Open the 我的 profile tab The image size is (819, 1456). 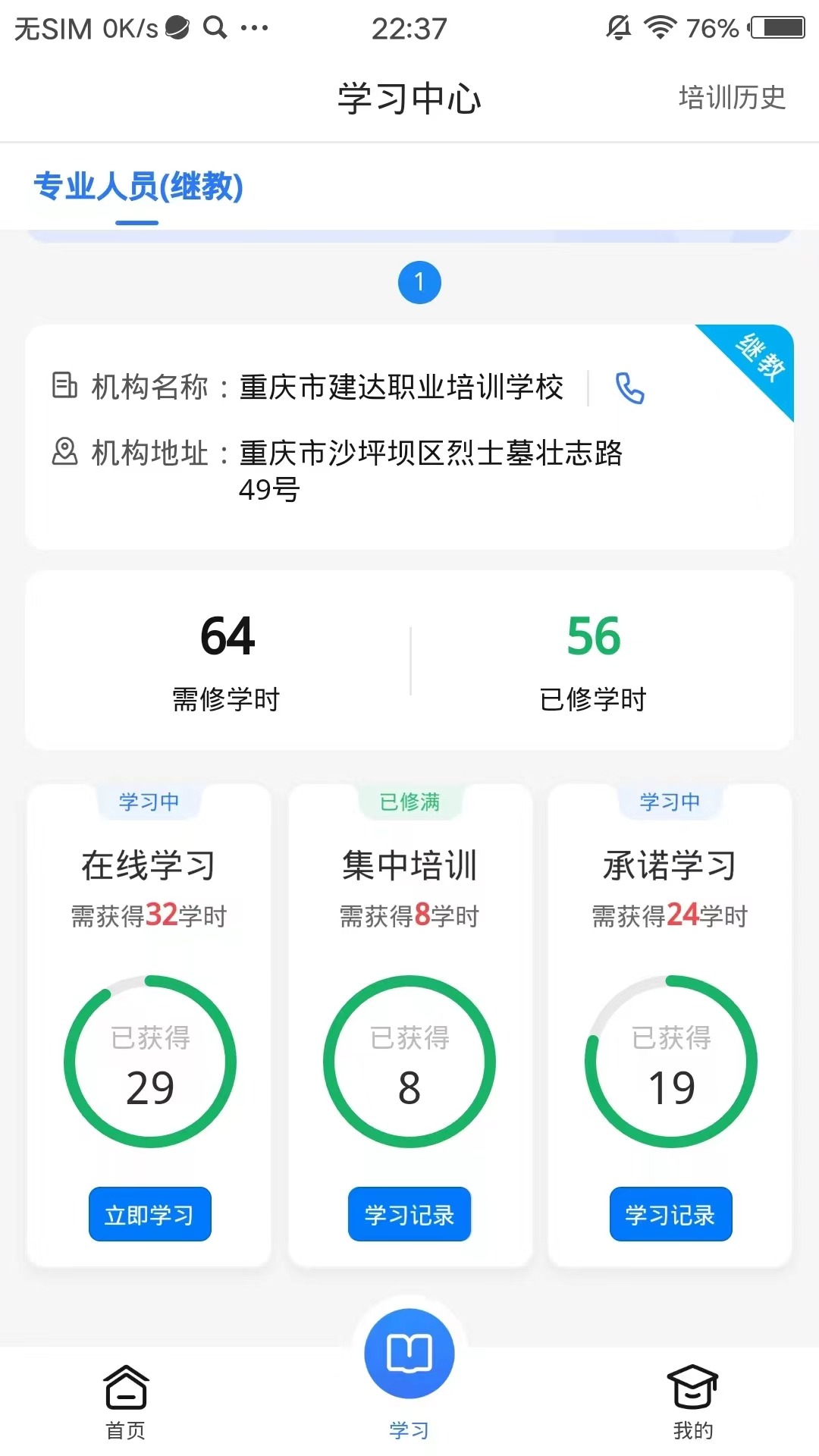point(692,1401)
